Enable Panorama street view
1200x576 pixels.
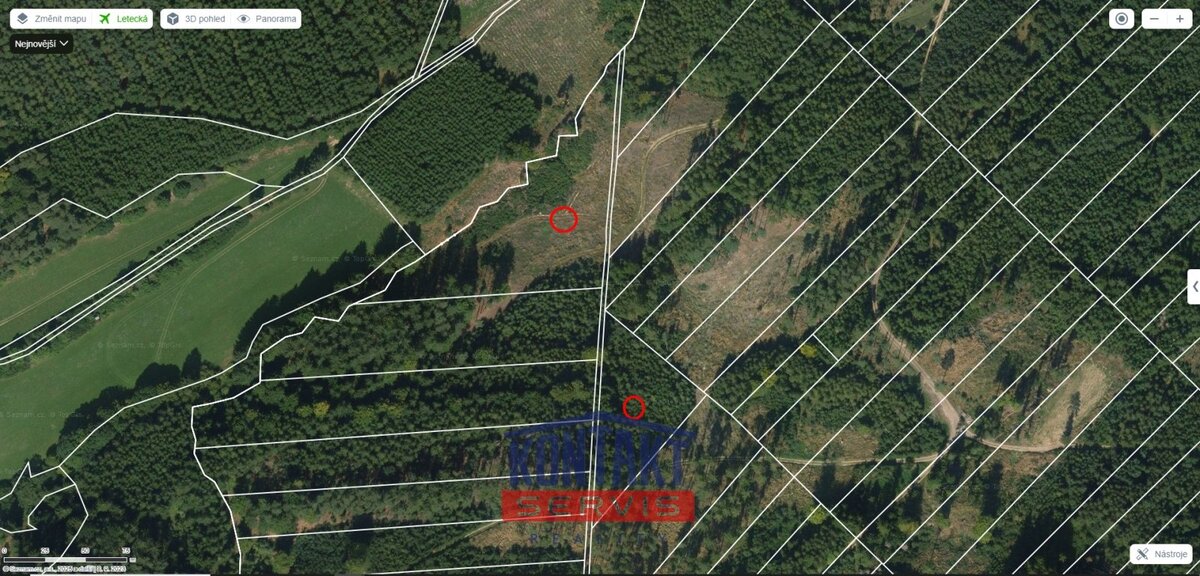[266, 19]
